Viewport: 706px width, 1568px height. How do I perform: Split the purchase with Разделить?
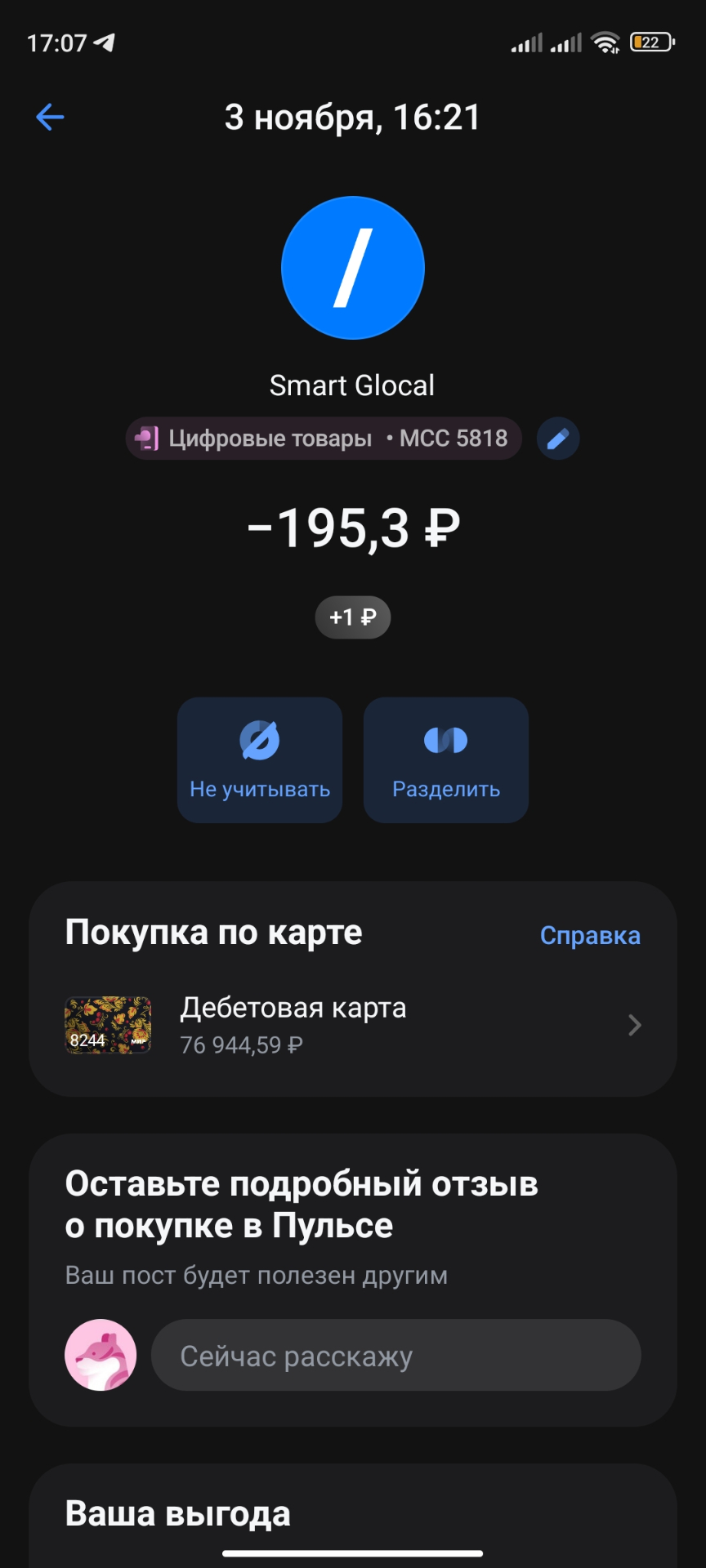point(446,759)
